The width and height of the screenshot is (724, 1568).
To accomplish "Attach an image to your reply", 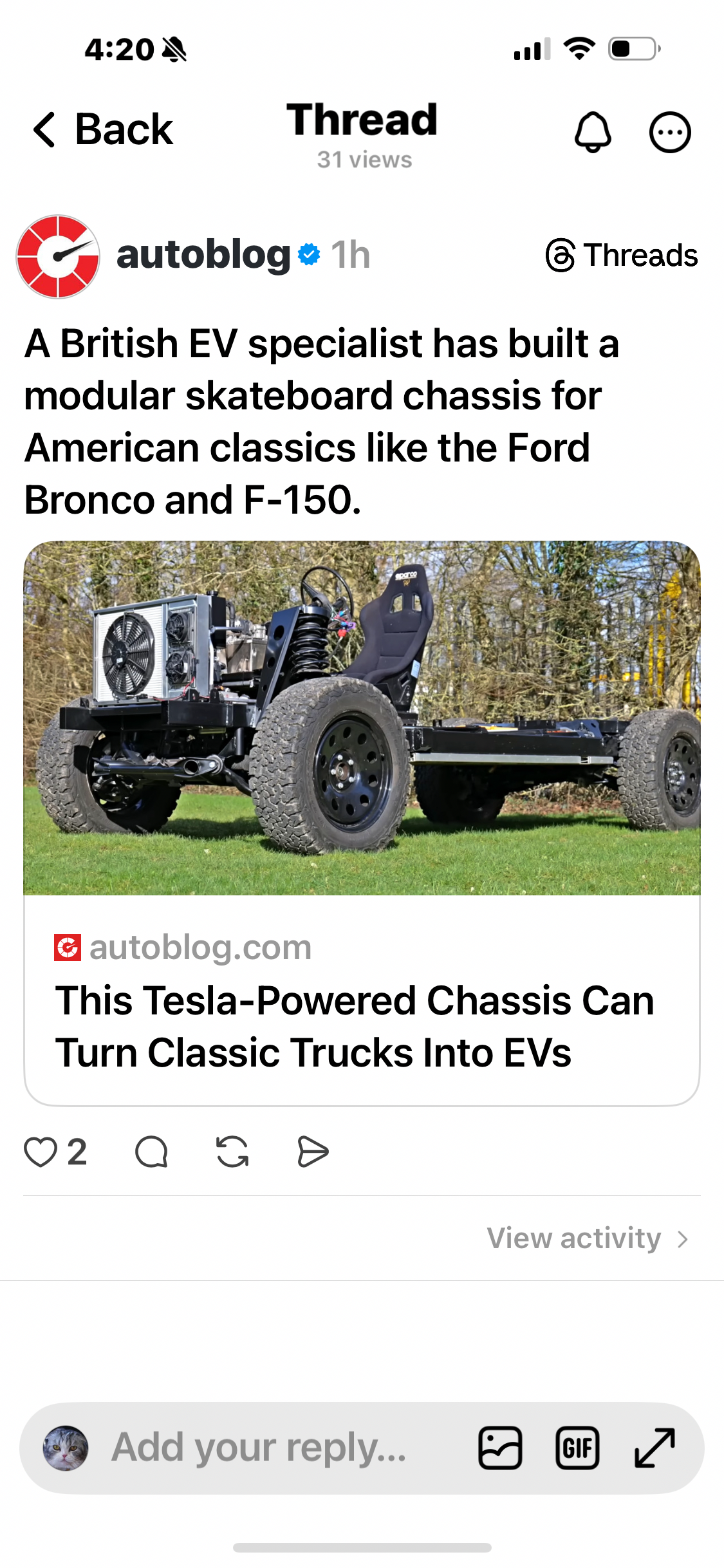I will (x=500, y=1448).
